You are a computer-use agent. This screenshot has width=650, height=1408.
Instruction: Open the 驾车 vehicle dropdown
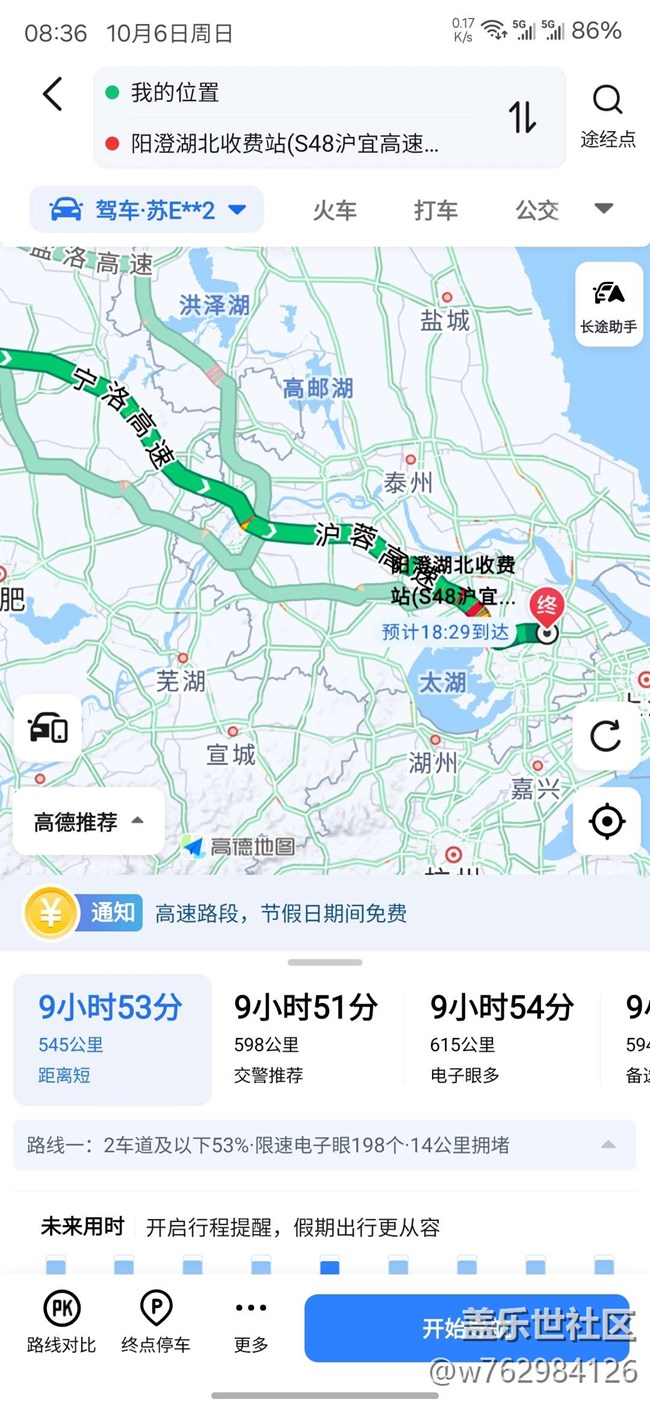click(147, 210)
